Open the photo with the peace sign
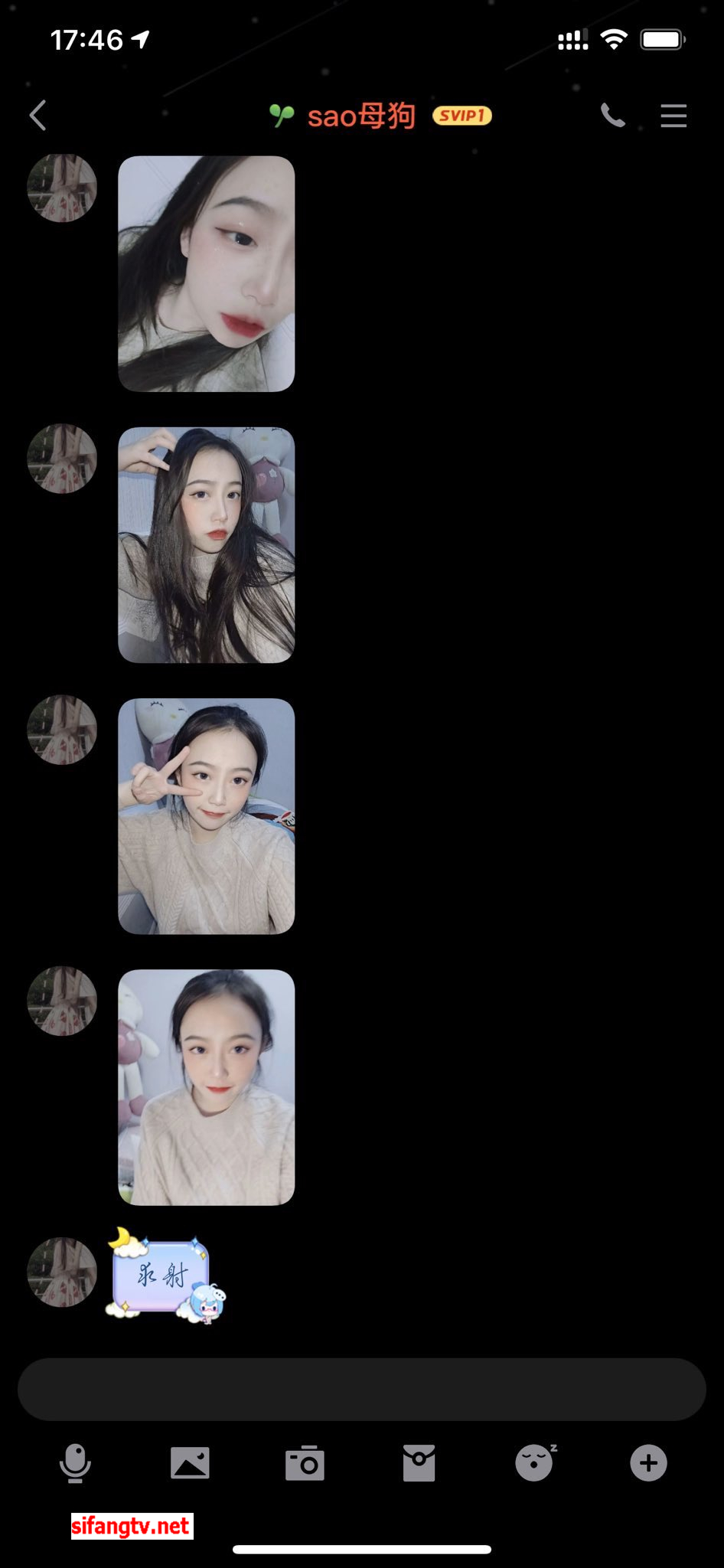Viewport: 724px width, 1568px height. 206,815
